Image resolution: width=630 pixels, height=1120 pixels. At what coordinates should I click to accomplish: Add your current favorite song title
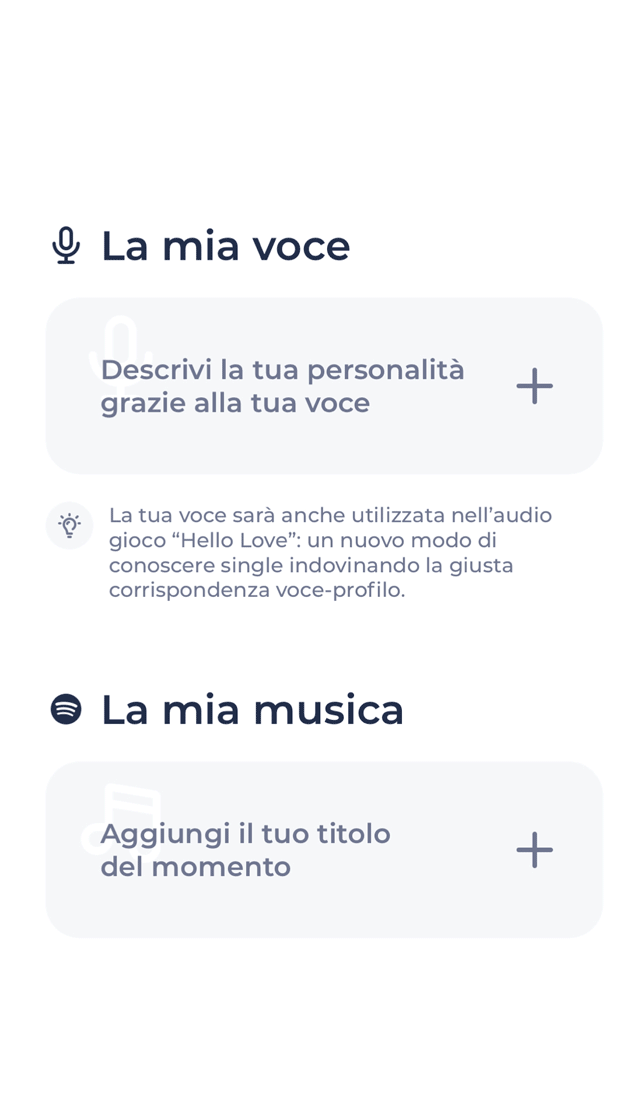[x=534, y=850]
